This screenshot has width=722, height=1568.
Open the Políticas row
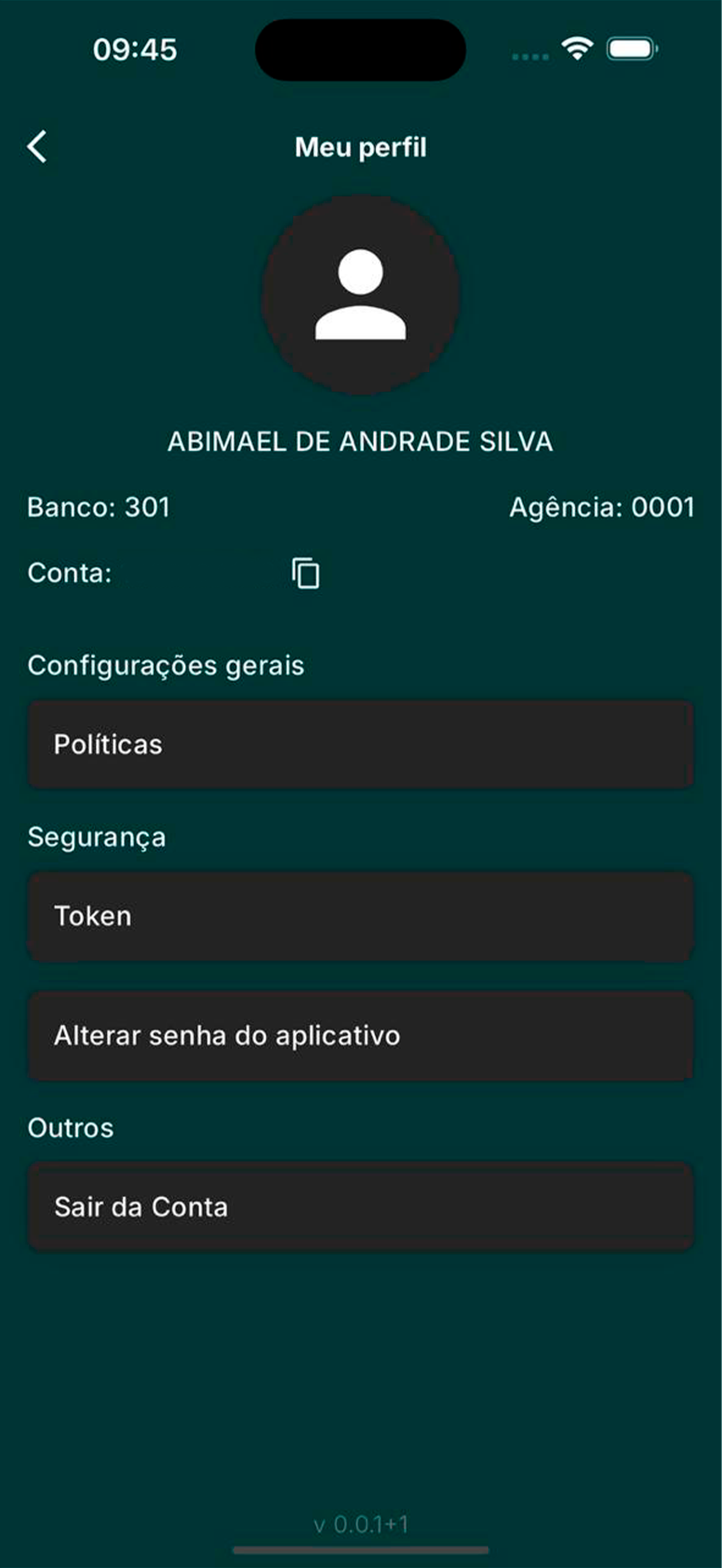360,744
